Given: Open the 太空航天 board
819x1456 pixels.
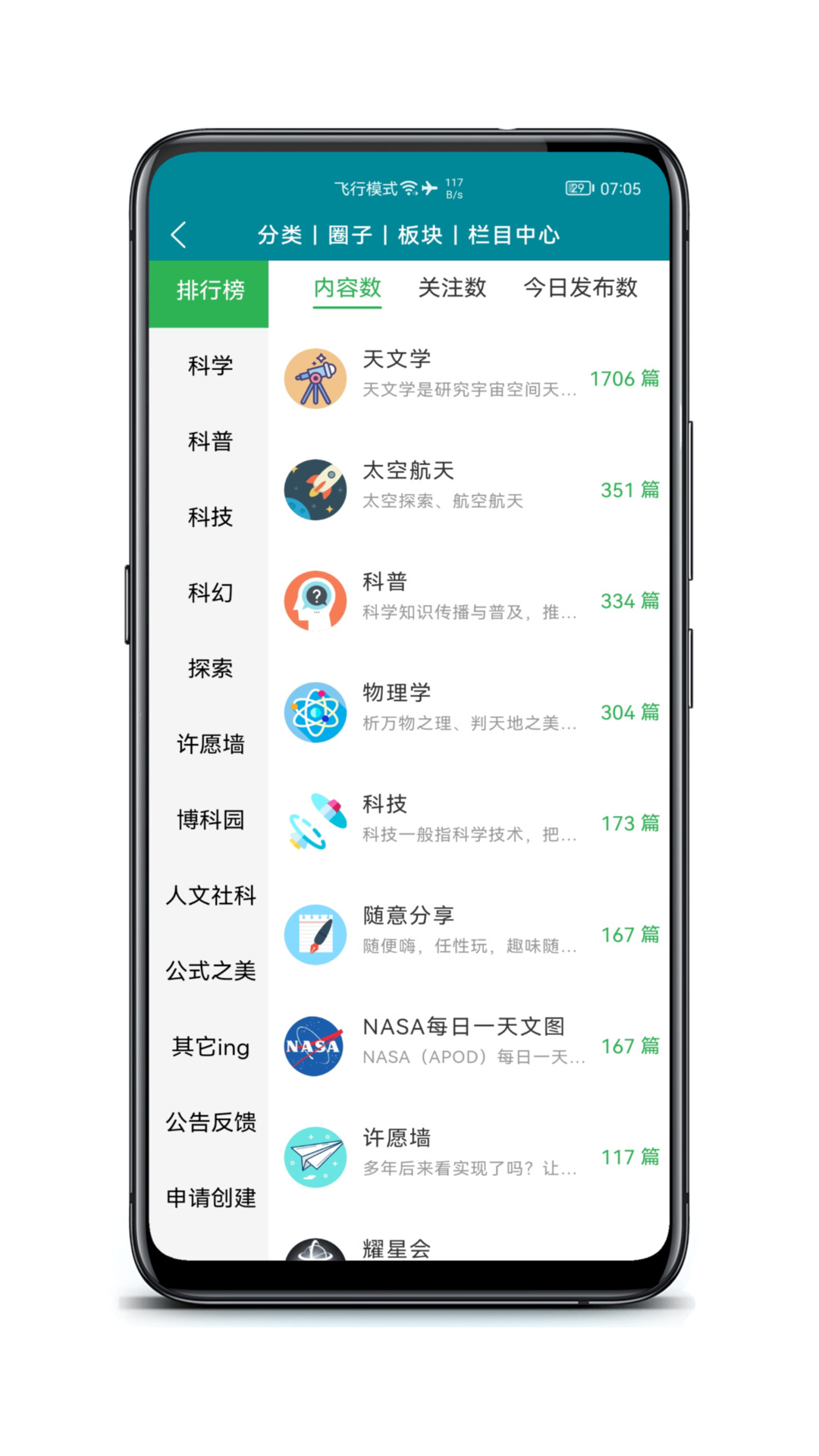Looking at the screenshot, I should click(469, 490).
